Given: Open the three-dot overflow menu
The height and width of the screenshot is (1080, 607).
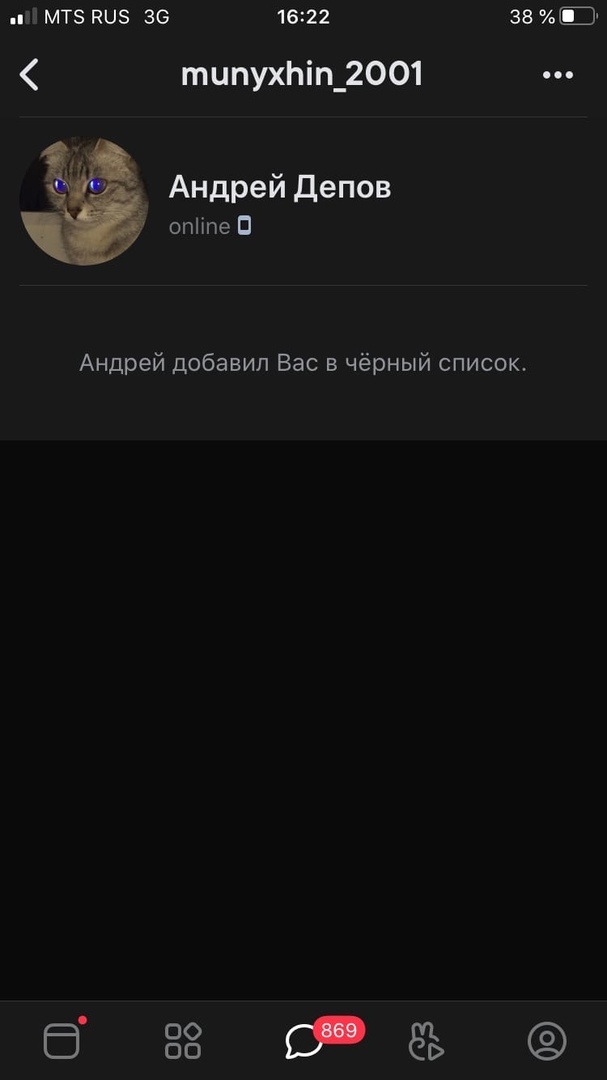Looking at the screenshot, I should (x=557, y=74).
